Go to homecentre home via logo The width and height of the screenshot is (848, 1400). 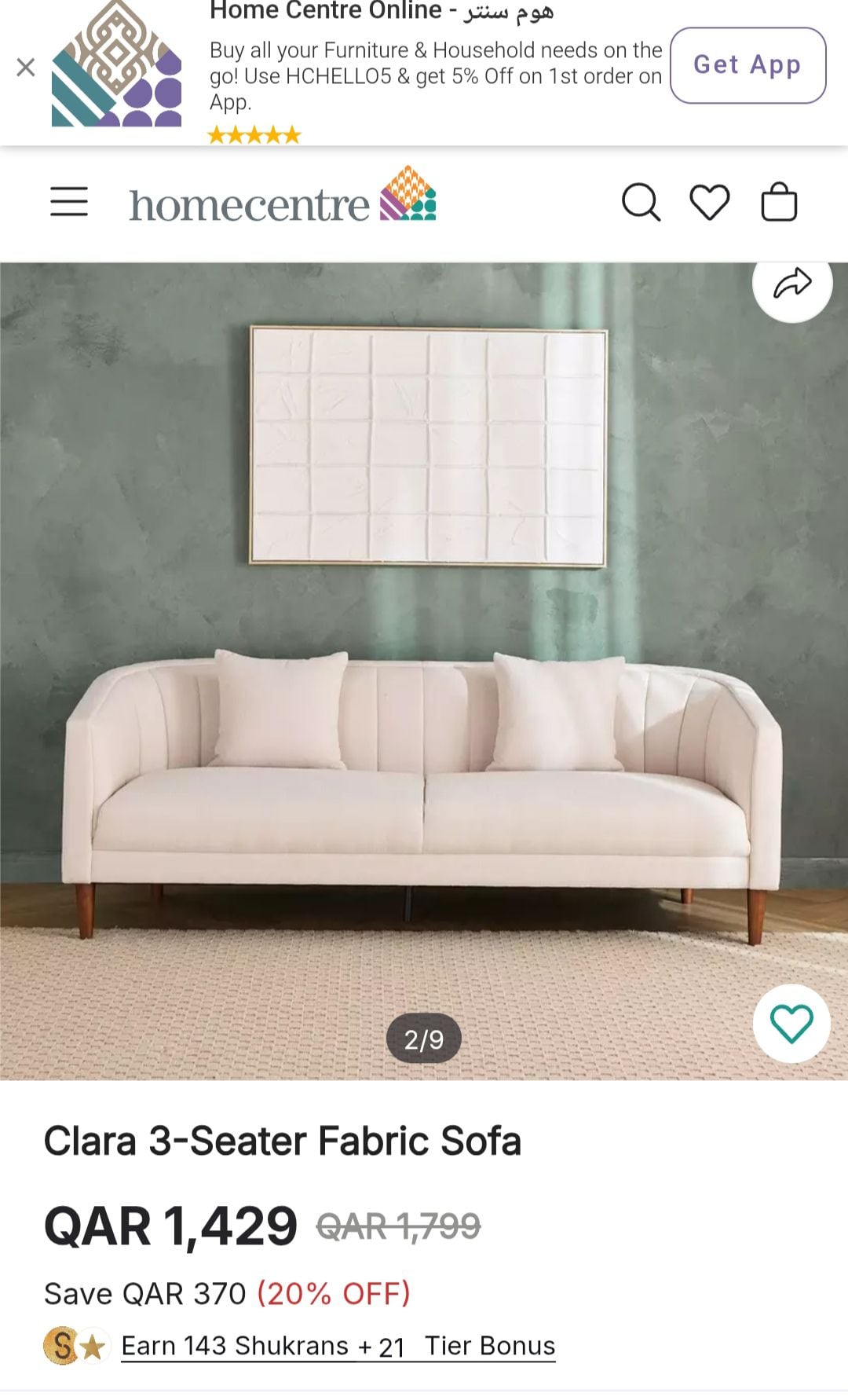click(283, 196)
